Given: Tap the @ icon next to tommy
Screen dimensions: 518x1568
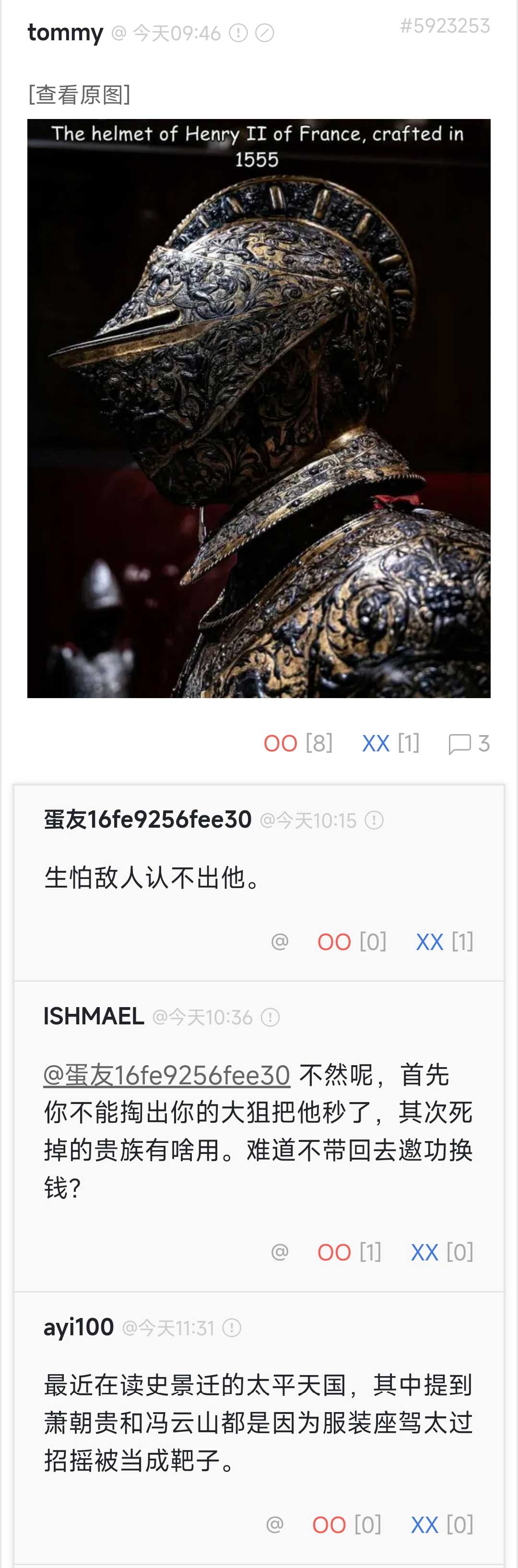Looking at the screenshot, I should coord(118,33).
